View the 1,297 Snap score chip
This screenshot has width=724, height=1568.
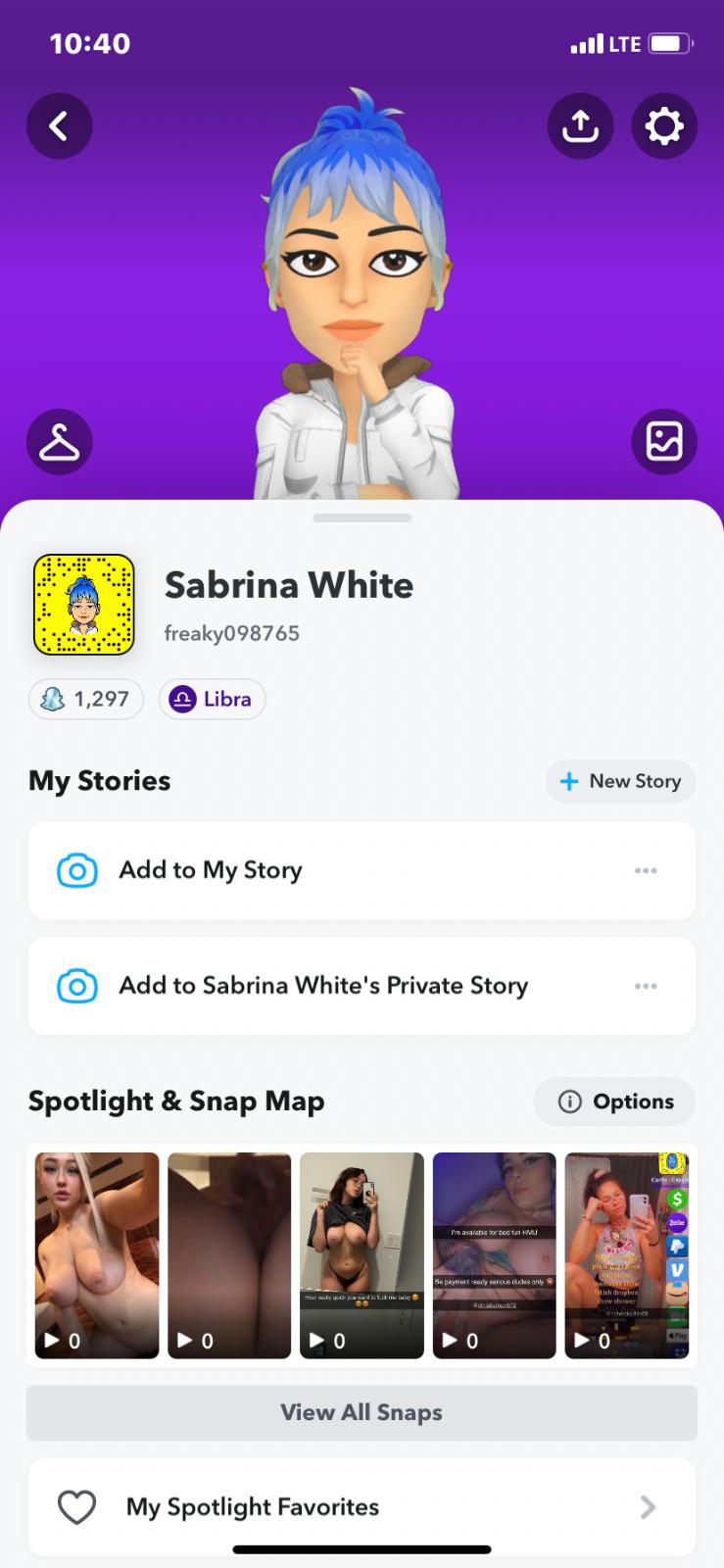pyautogui.click(x=86, y=700)
